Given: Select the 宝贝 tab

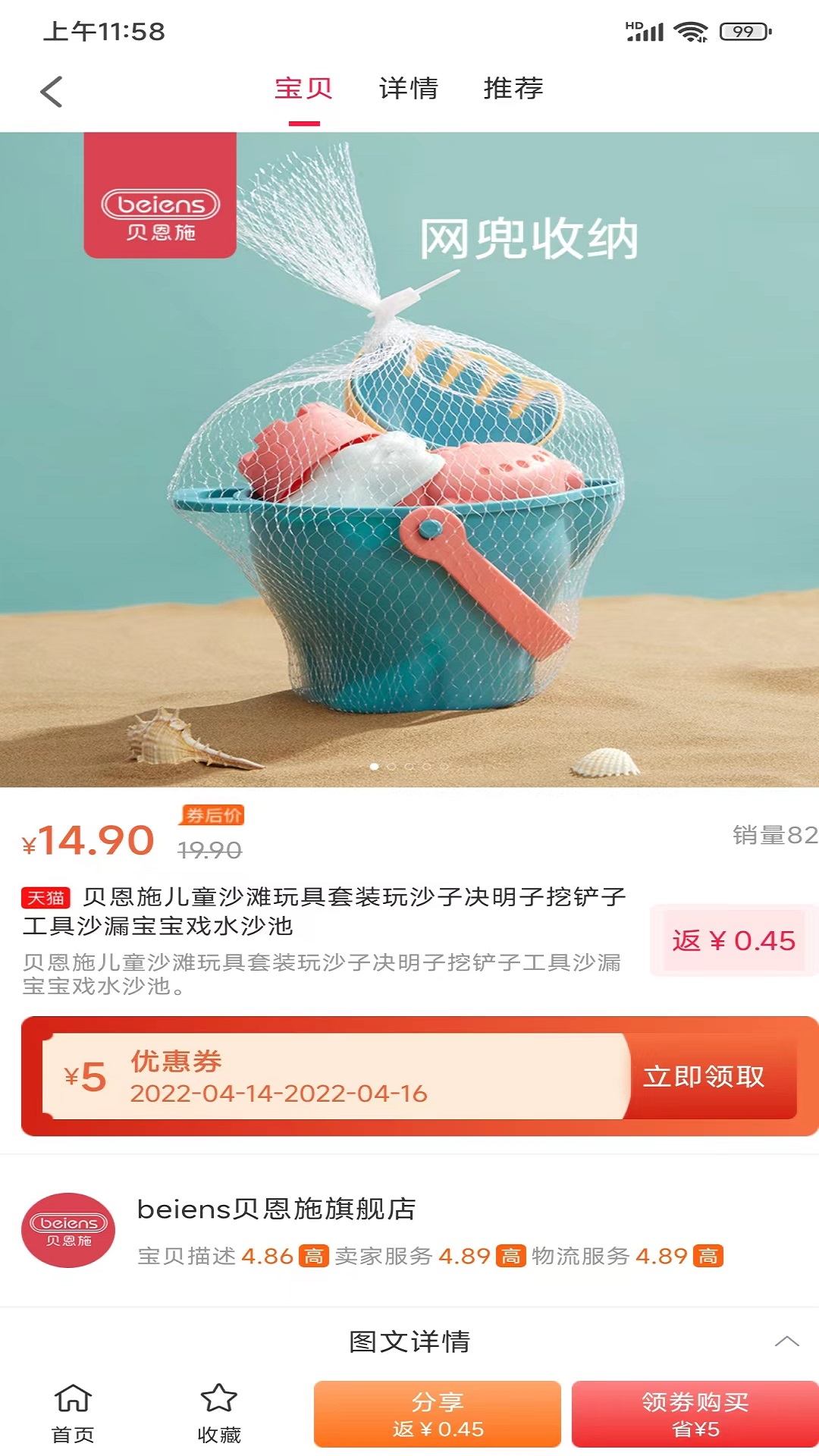Looking at the screenshot, I should [303, 89].
